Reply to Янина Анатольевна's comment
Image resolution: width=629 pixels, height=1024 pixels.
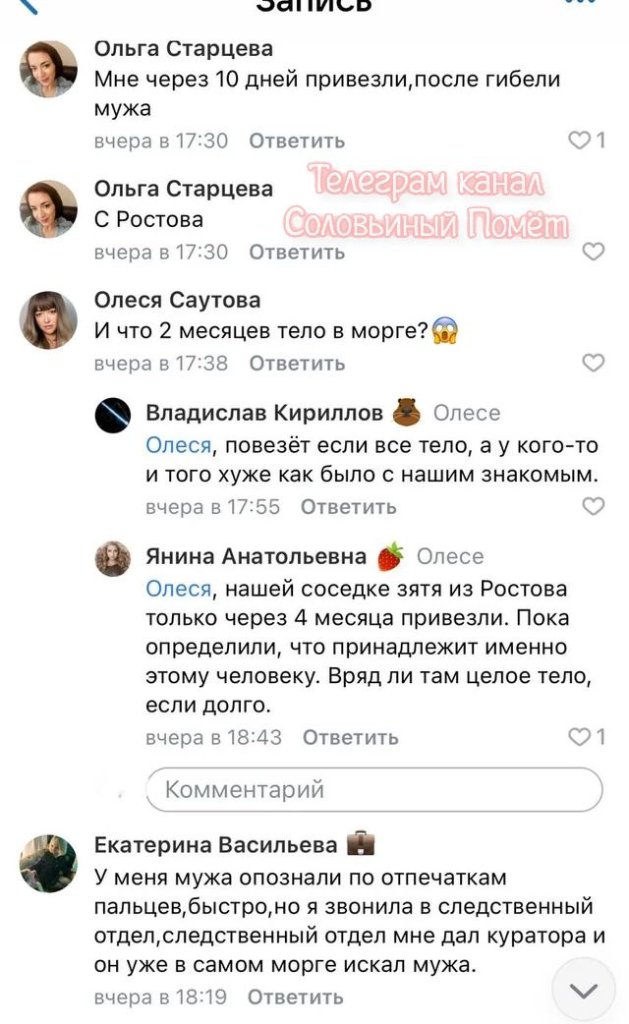350,738
